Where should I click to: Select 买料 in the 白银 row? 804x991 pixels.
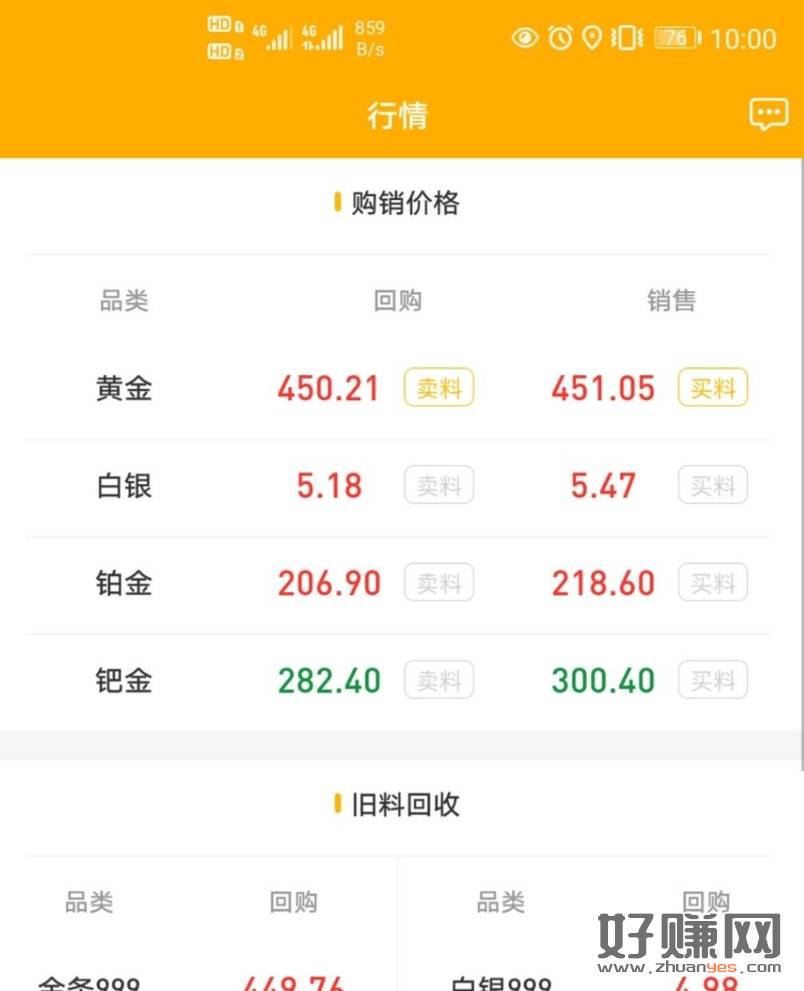(712, 486)
